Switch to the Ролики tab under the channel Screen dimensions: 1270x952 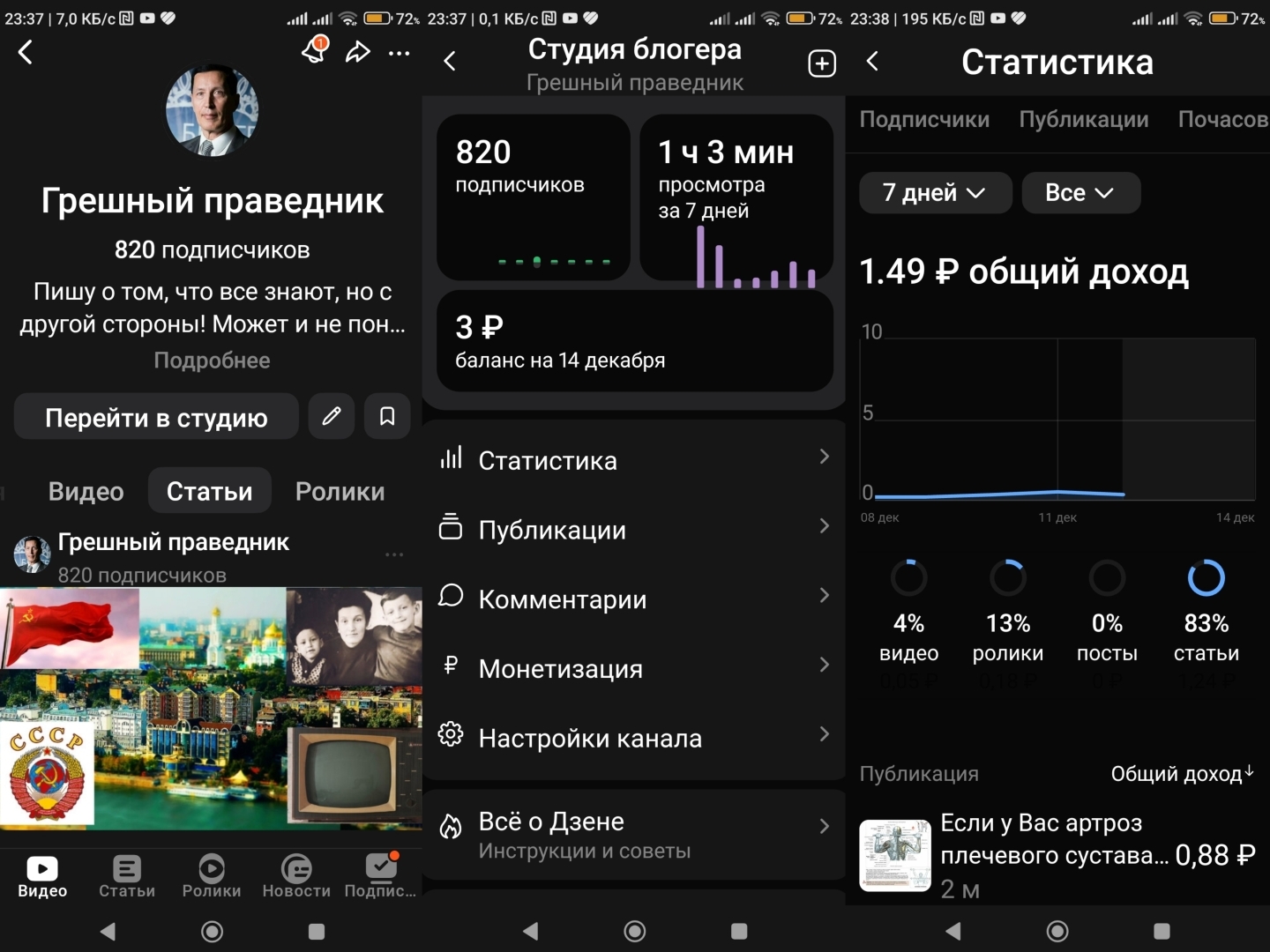tap(340, 491)
